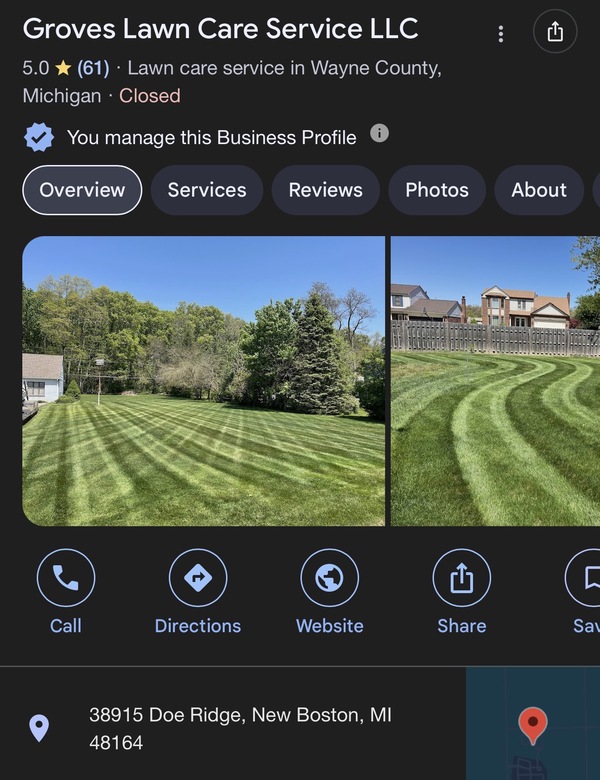The height and width of the screenshot is (780, 600).
Task: Open the 61 reviews count link
Action: [x=93, y=69]
